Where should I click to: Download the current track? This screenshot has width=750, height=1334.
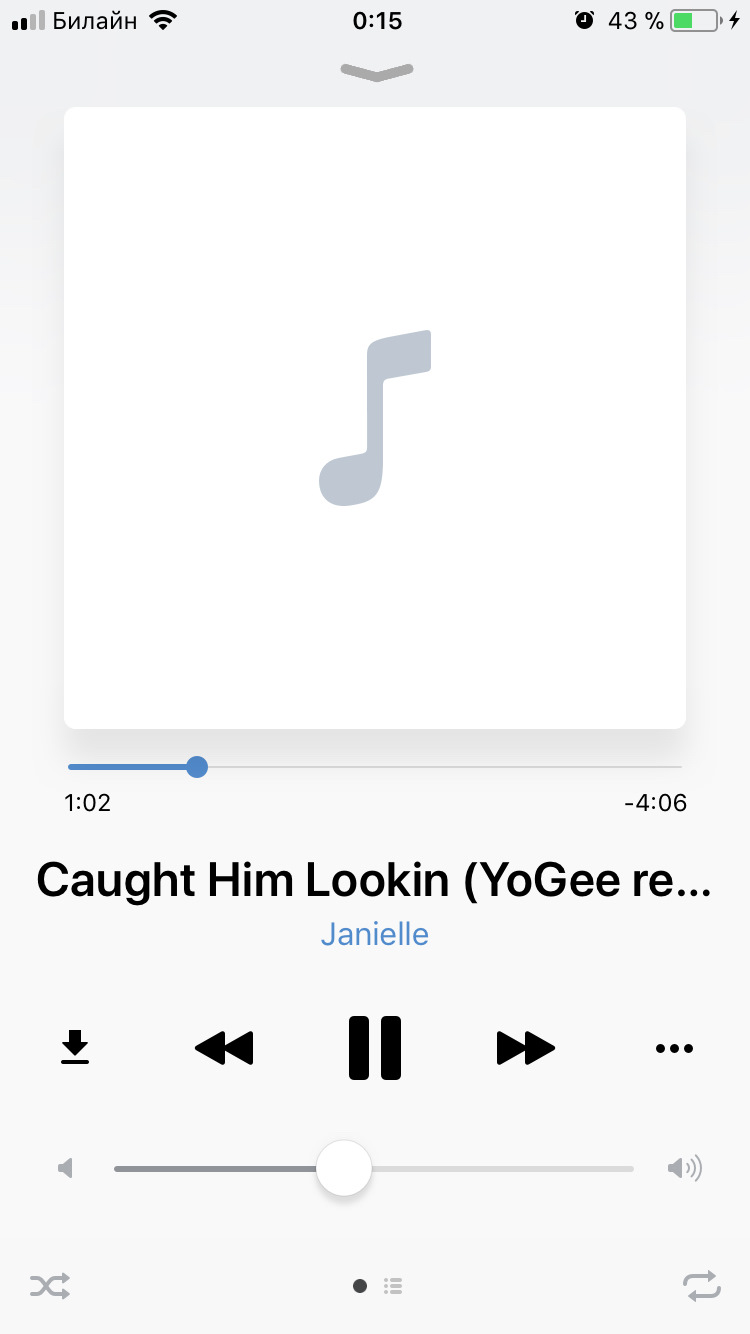(75, 1048)
